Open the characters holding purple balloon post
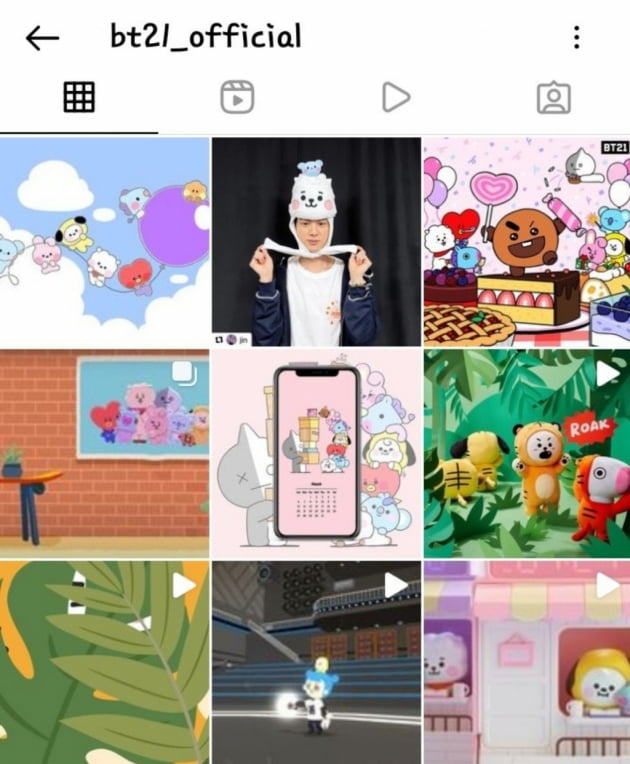Screen dimensions: 630x764 point(104,242)
